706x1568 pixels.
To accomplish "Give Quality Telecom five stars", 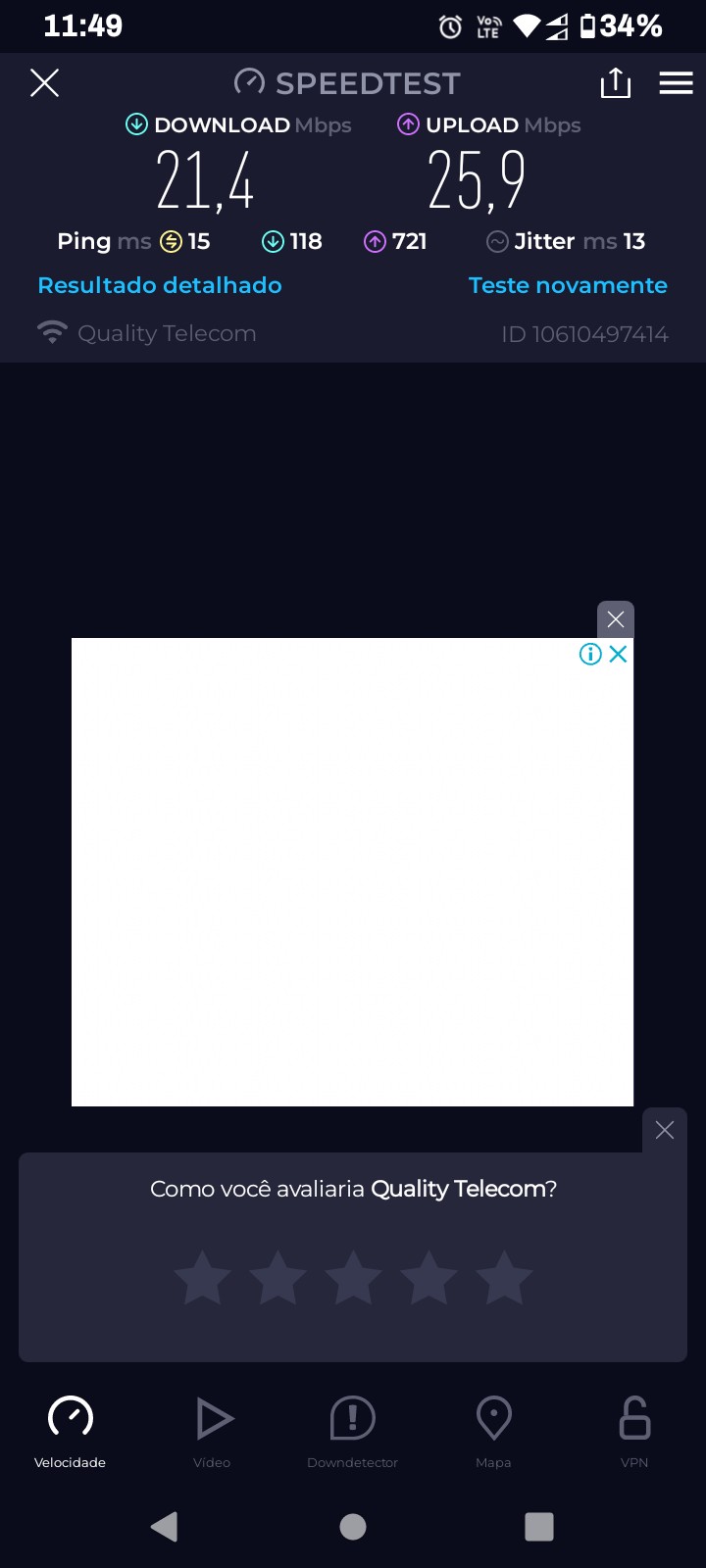I will [504, 1278].
